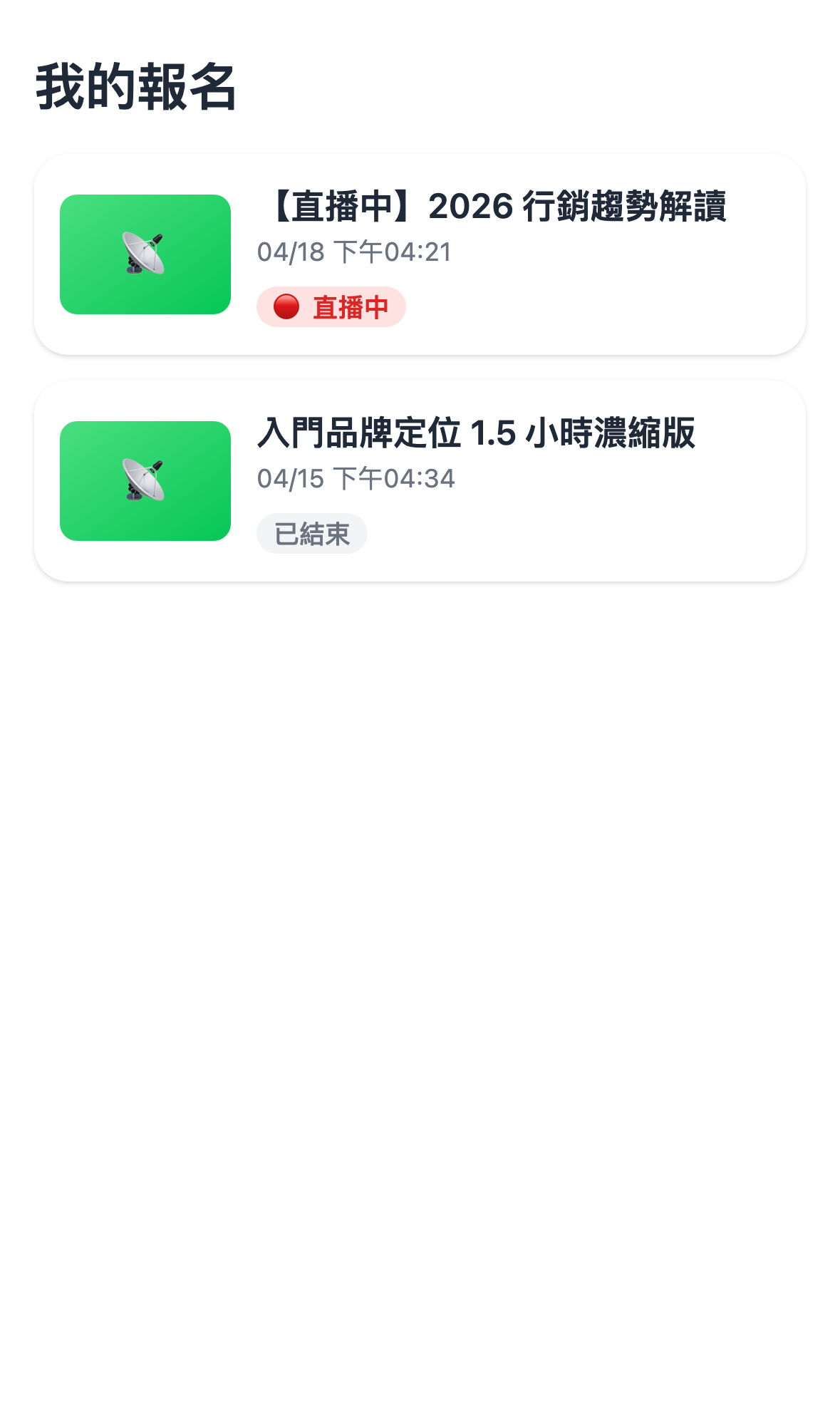Screen dimensions: 840x1411
Task: Click the satellite dish thumbnail of the live event
Action: coord(147,253)
